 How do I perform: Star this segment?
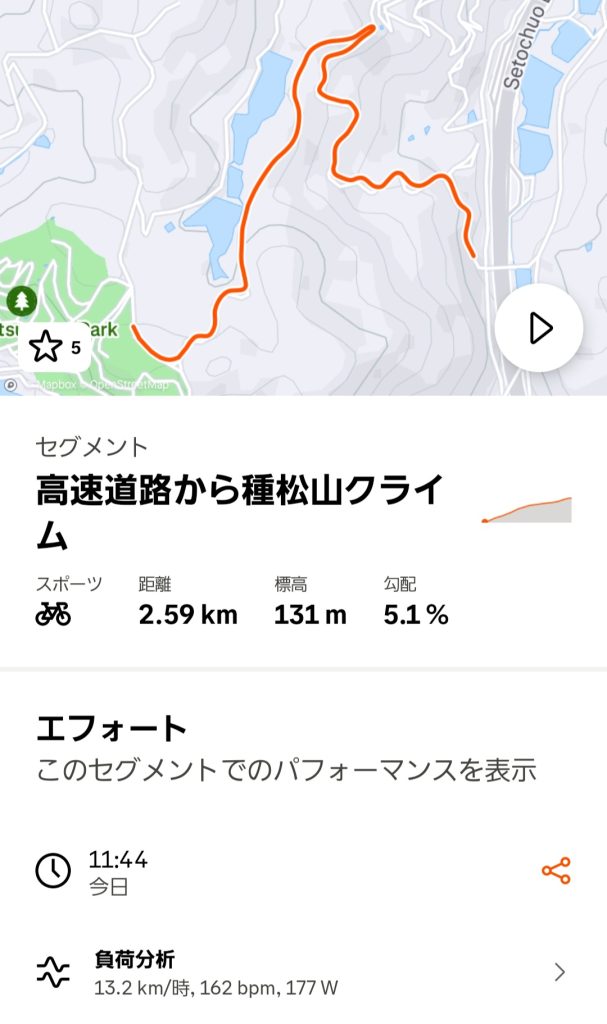click(55, 347)
